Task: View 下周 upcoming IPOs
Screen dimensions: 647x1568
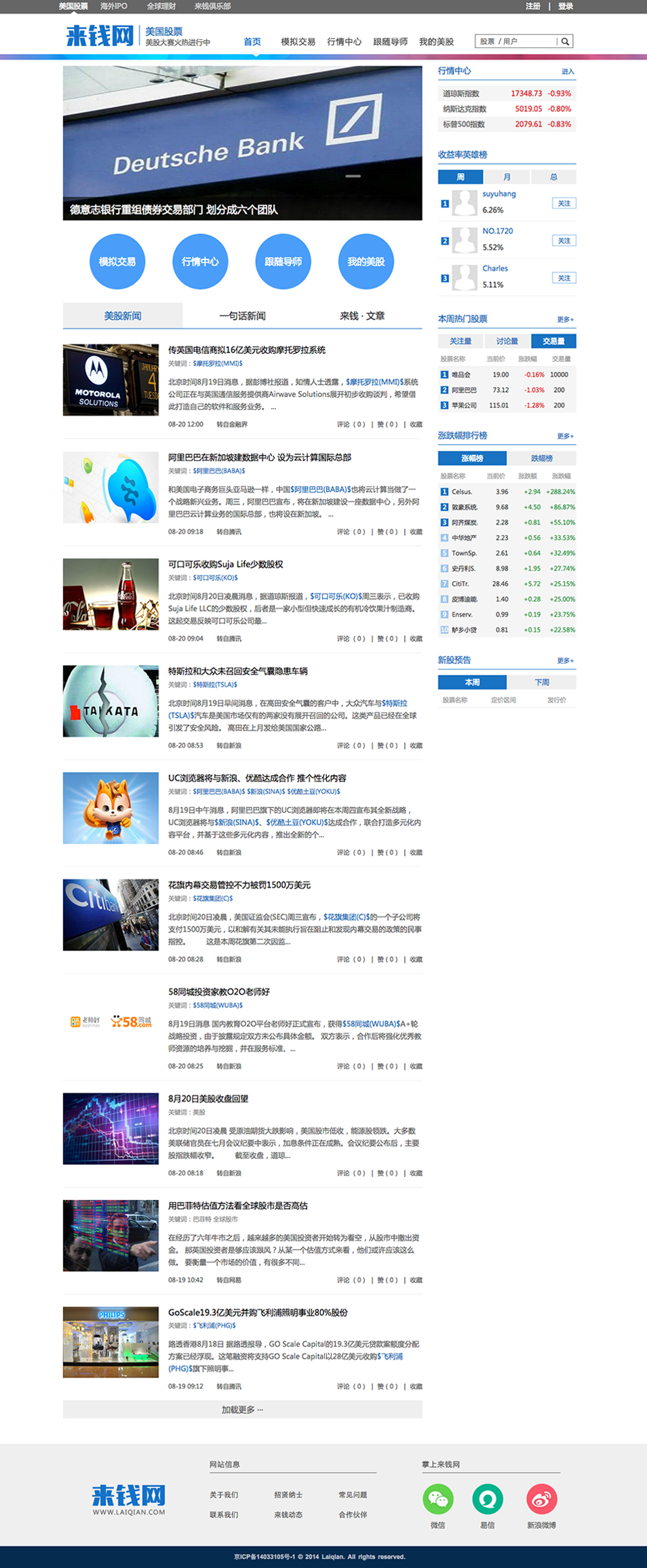Action: [541, 682]
